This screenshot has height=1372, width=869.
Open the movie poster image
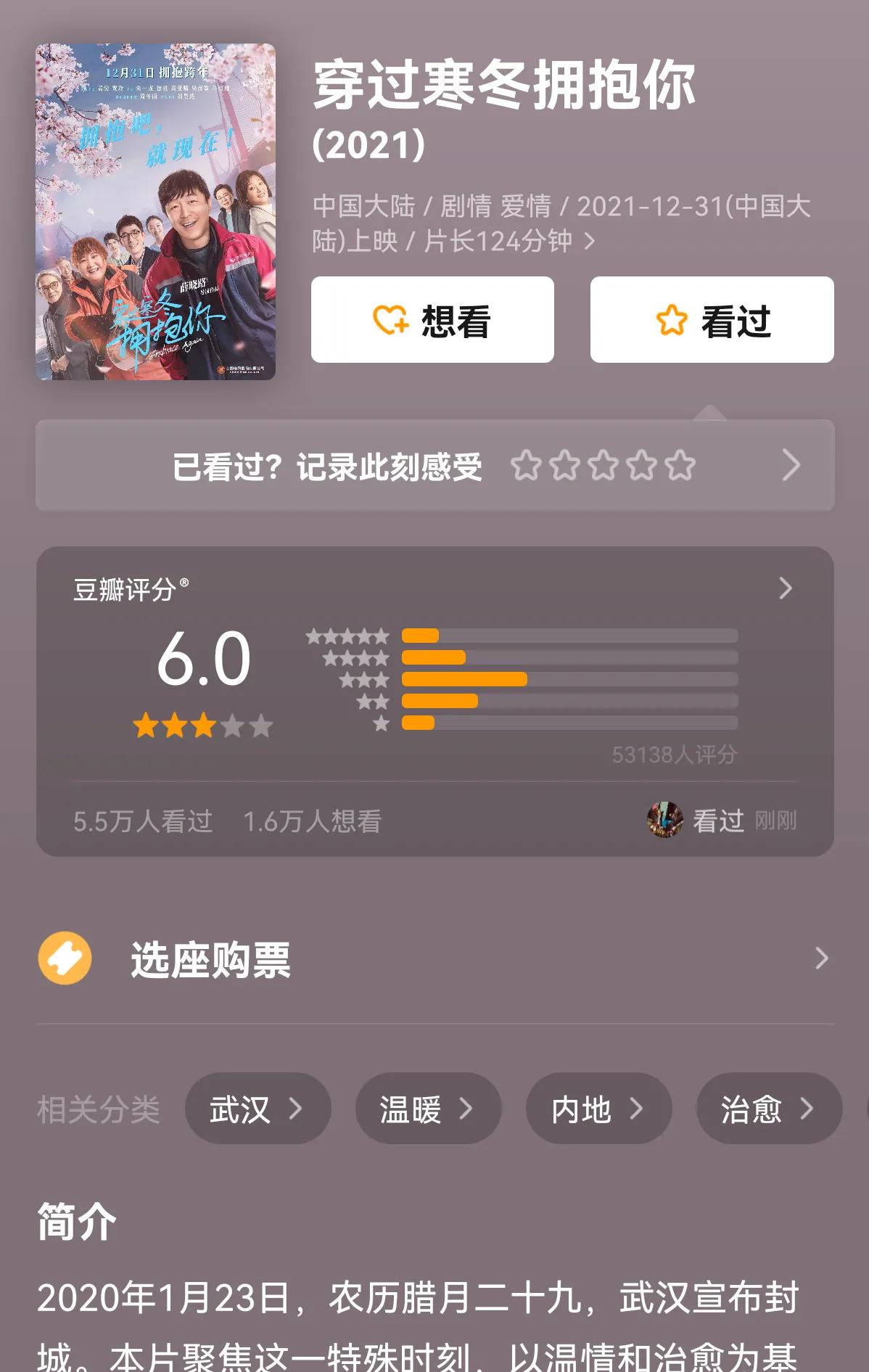coord(155,212)
